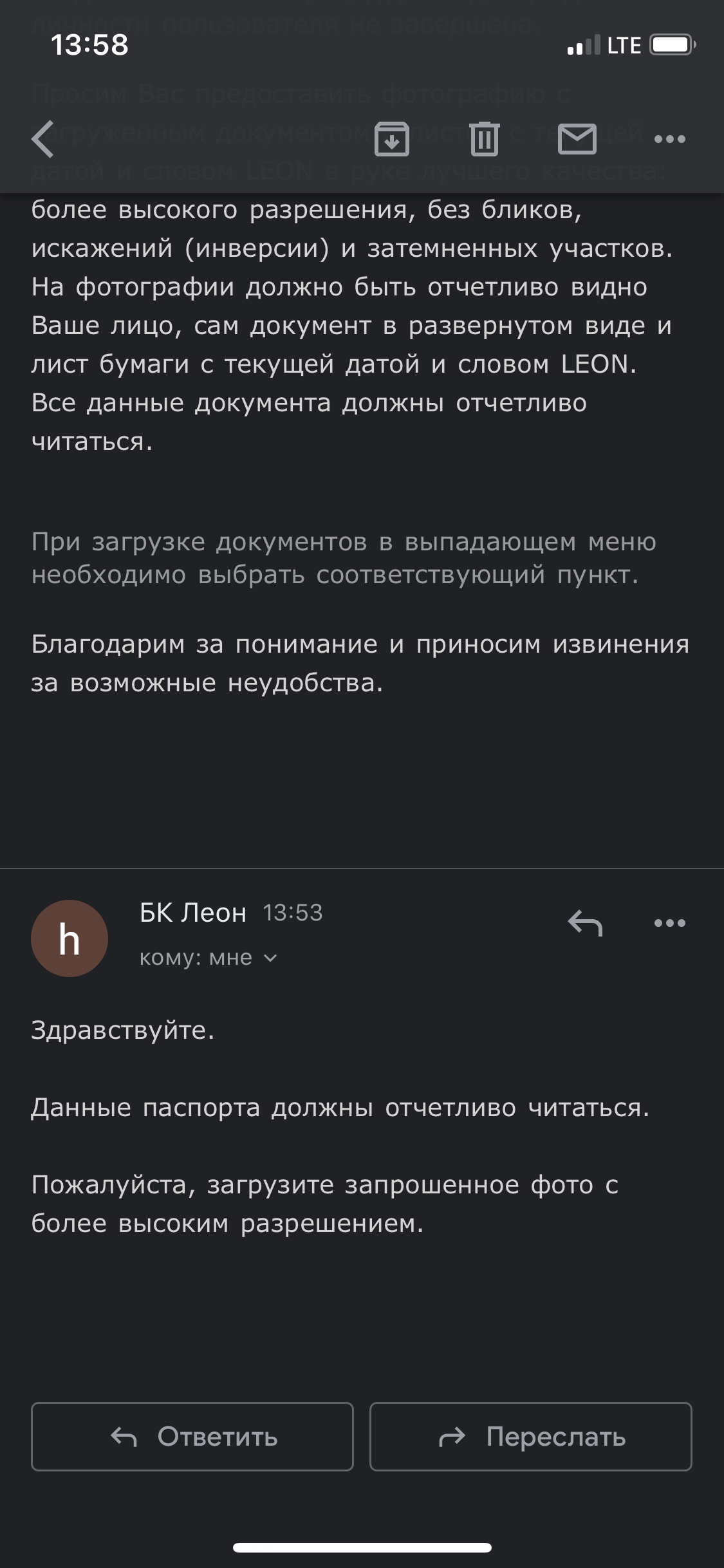Mark the thread as unread

577,139
